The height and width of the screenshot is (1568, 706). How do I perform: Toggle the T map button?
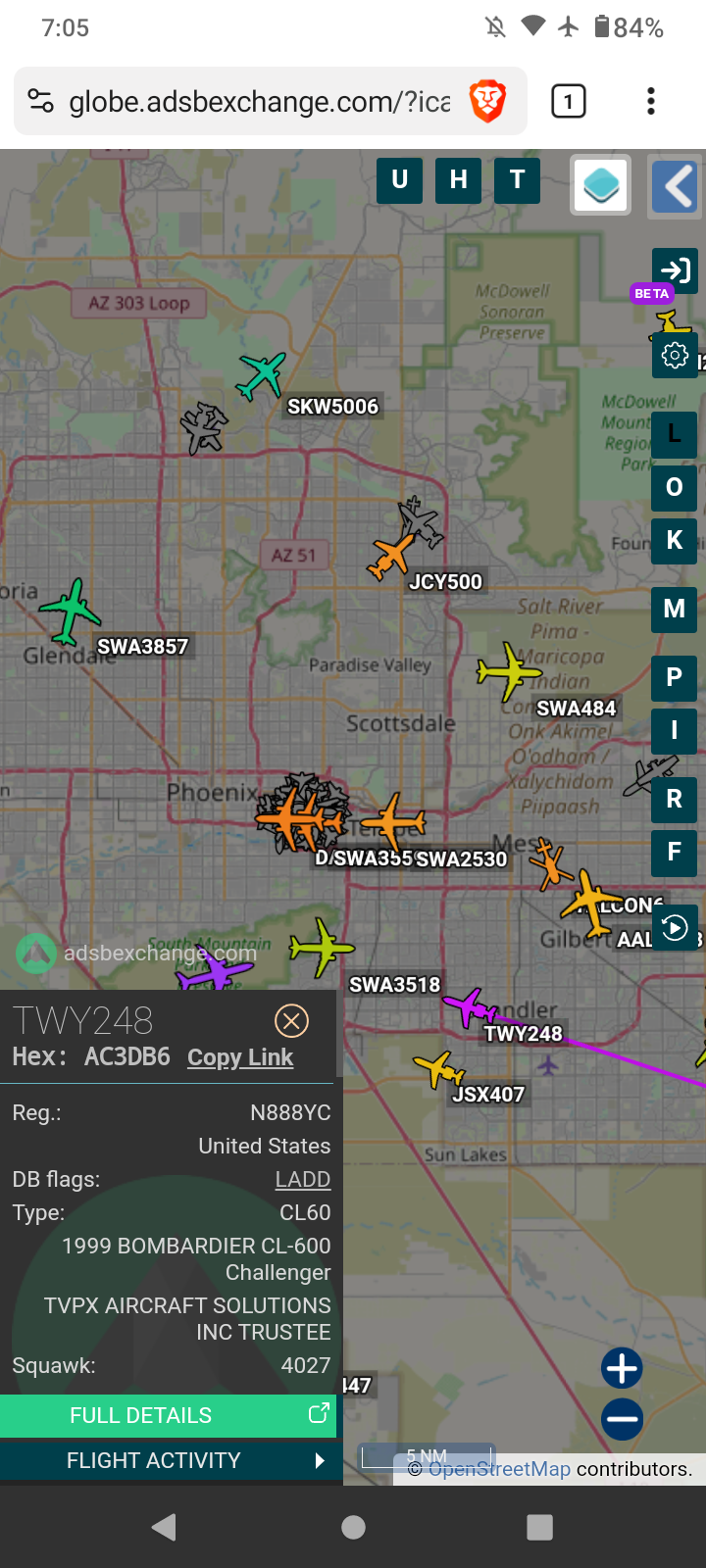point(518,180)
